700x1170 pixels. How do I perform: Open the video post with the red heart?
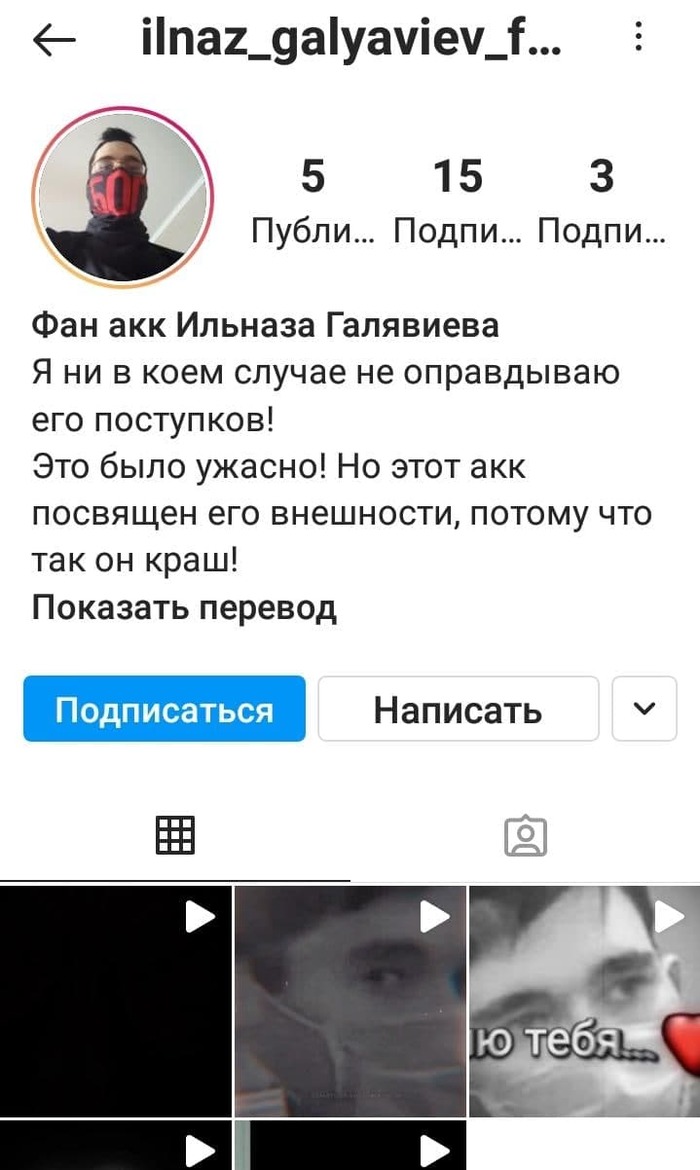click(585, 1000)
